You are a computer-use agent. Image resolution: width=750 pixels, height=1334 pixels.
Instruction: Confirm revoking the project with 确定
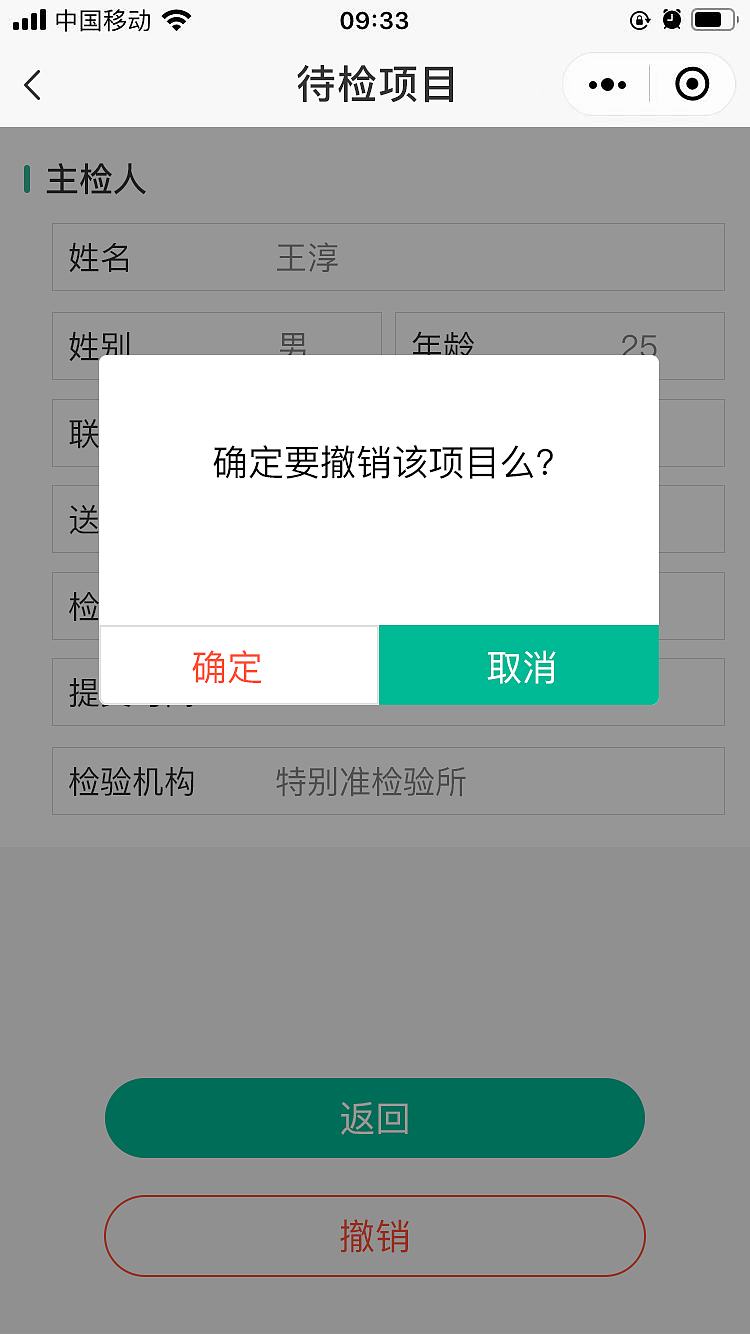point(227,665)
